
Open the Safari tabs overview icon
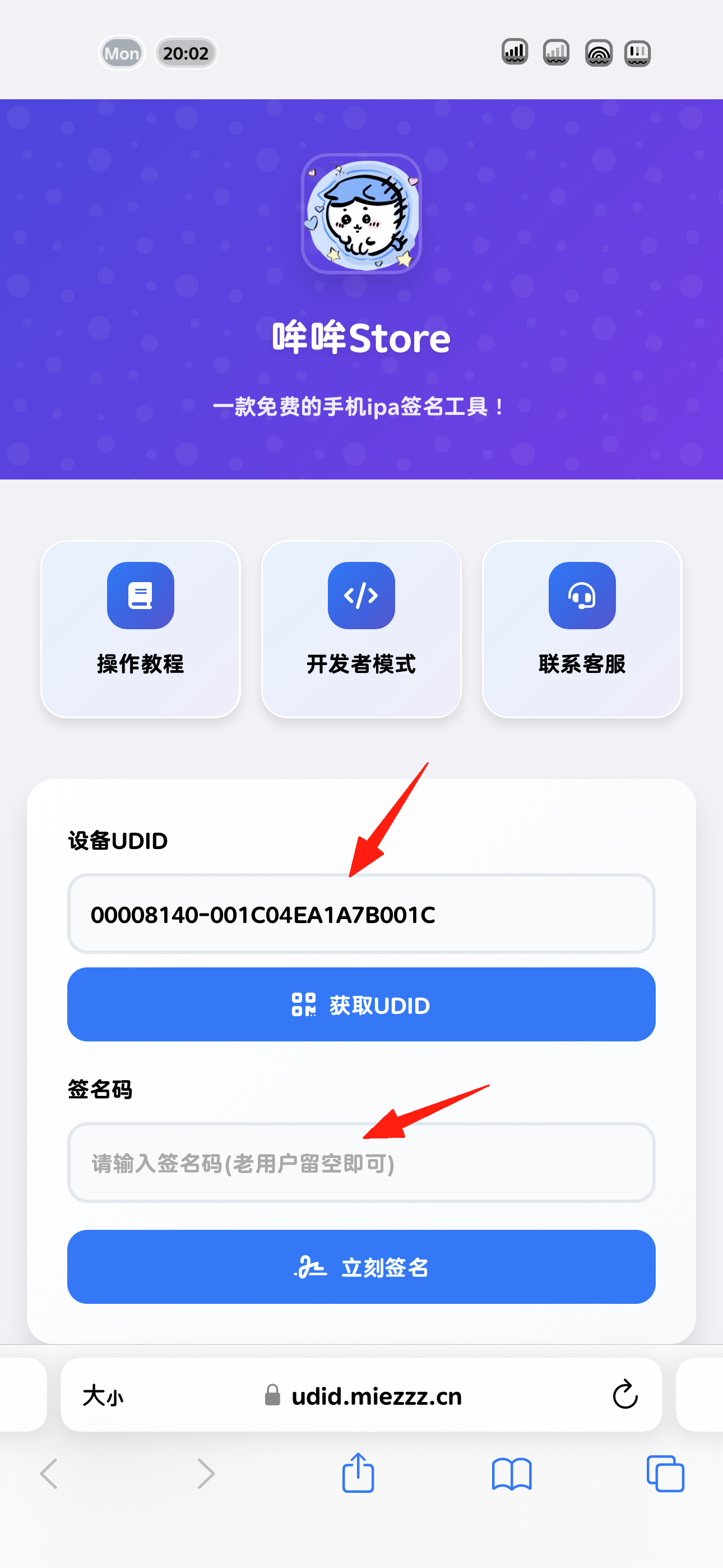665,1473
